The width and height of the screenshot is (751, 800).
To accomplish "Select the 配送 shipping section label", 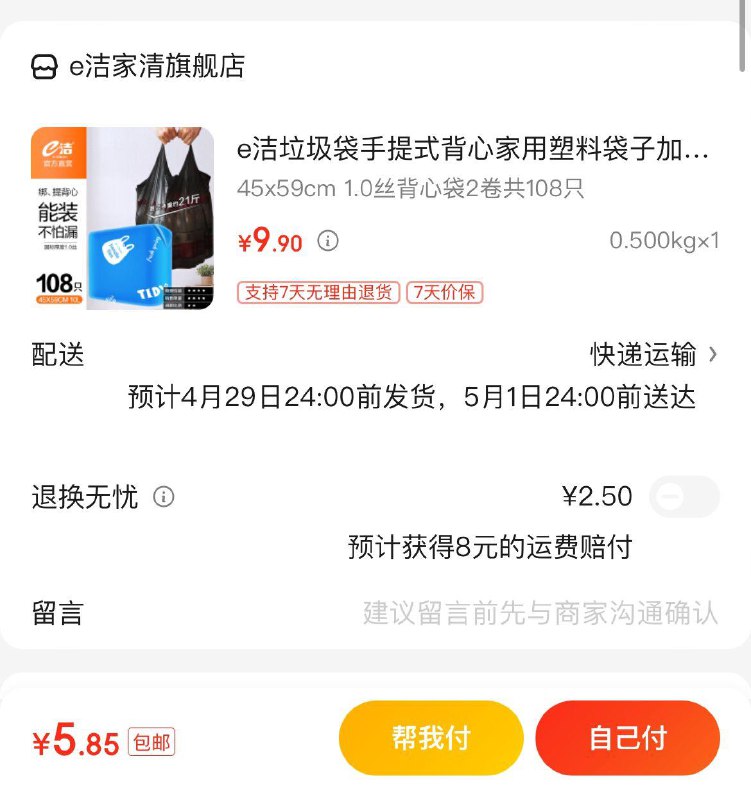I will point(56,355).
